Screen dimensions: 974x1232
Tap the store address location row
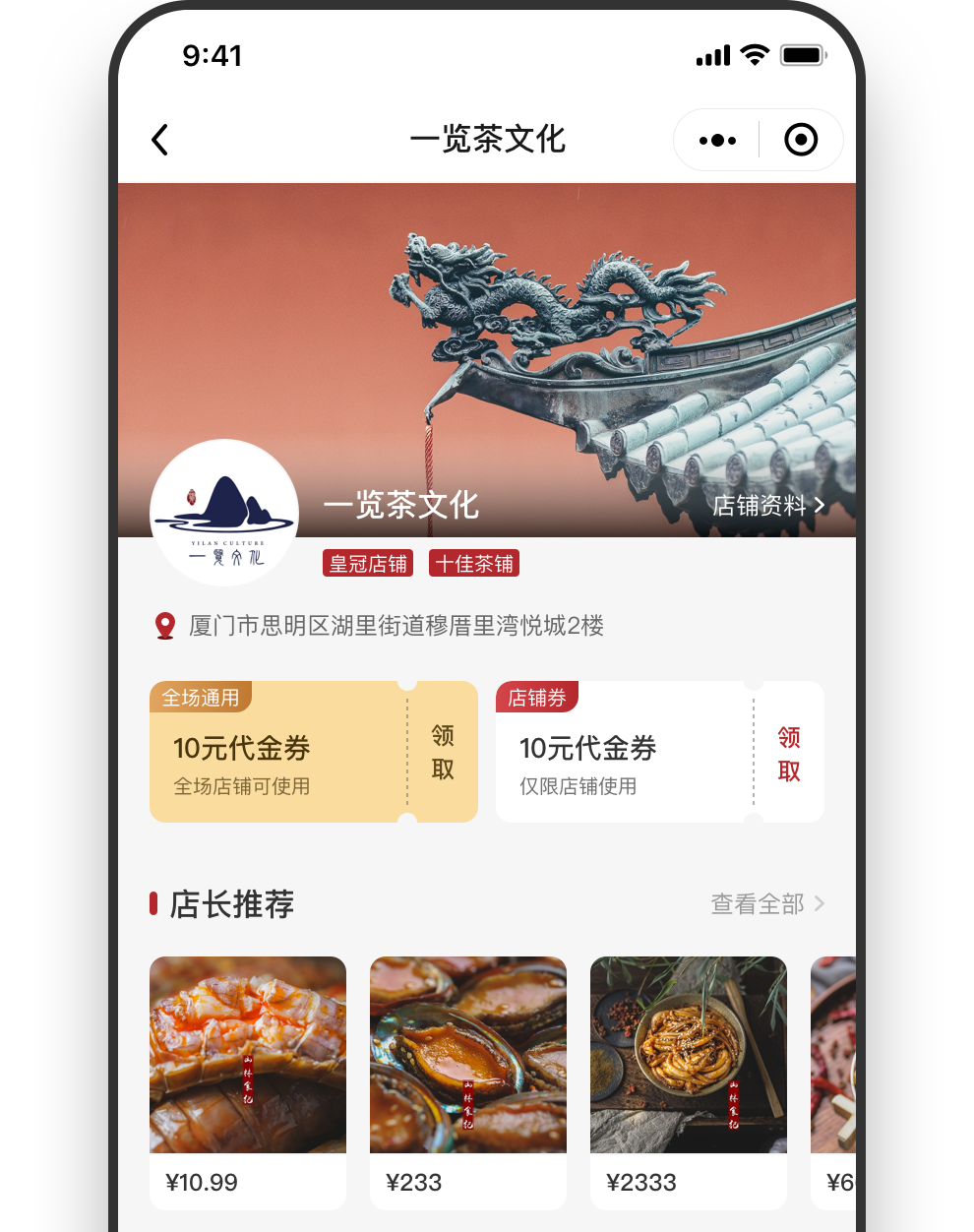[394, 626]
